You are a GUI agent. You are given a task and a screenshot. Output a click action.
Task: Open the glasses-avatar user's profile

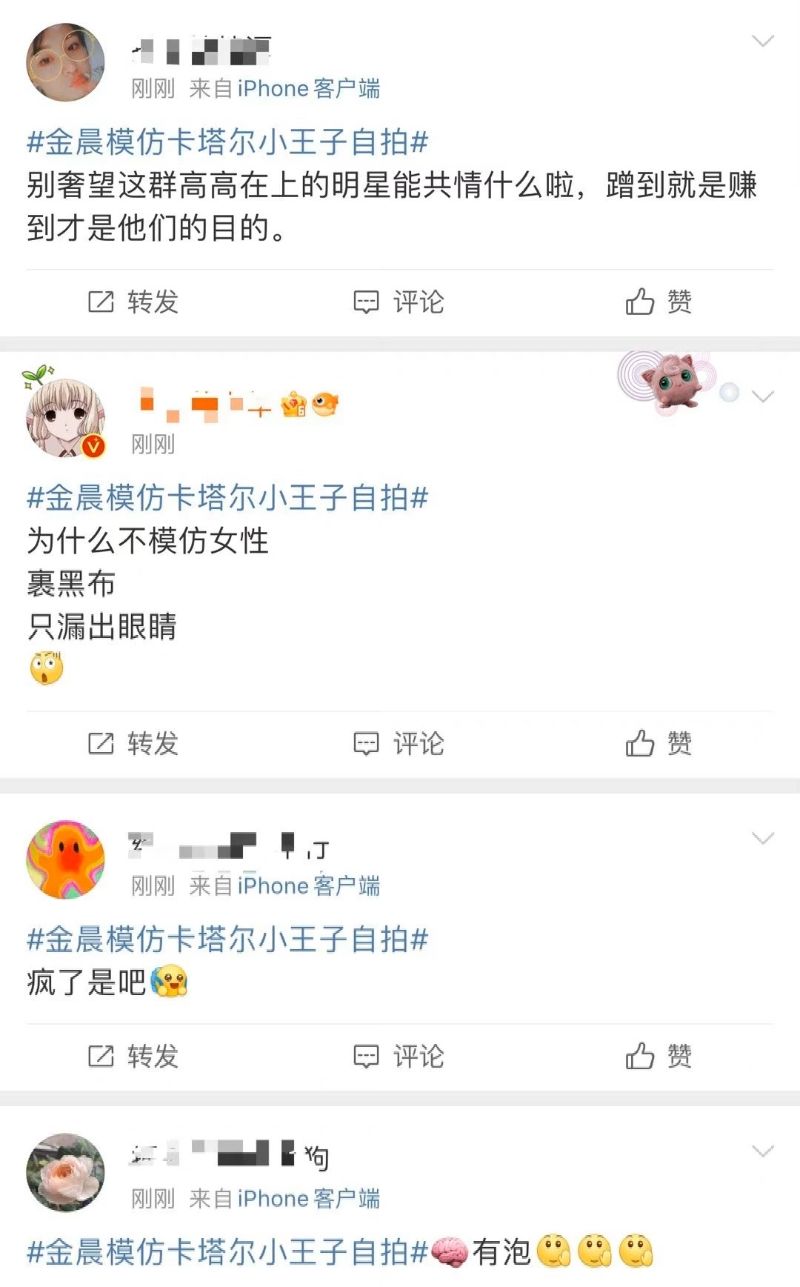(x=65, y=62)
